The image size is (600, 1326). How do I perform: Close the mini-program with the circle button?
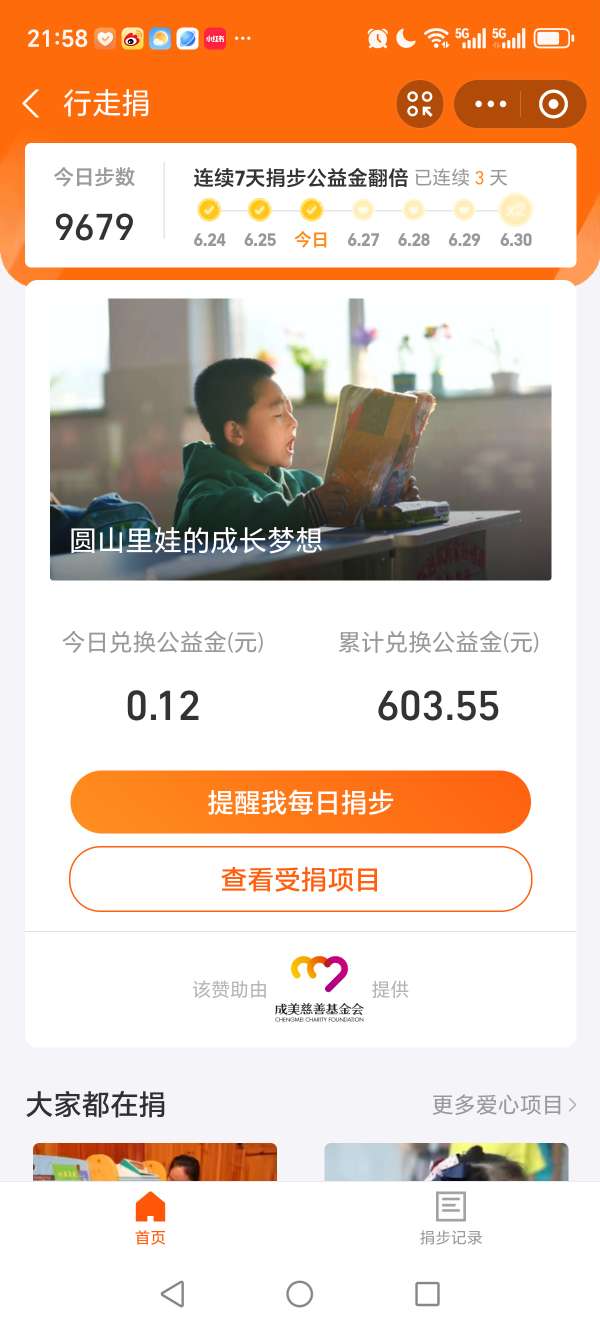(x=553, y=104)
